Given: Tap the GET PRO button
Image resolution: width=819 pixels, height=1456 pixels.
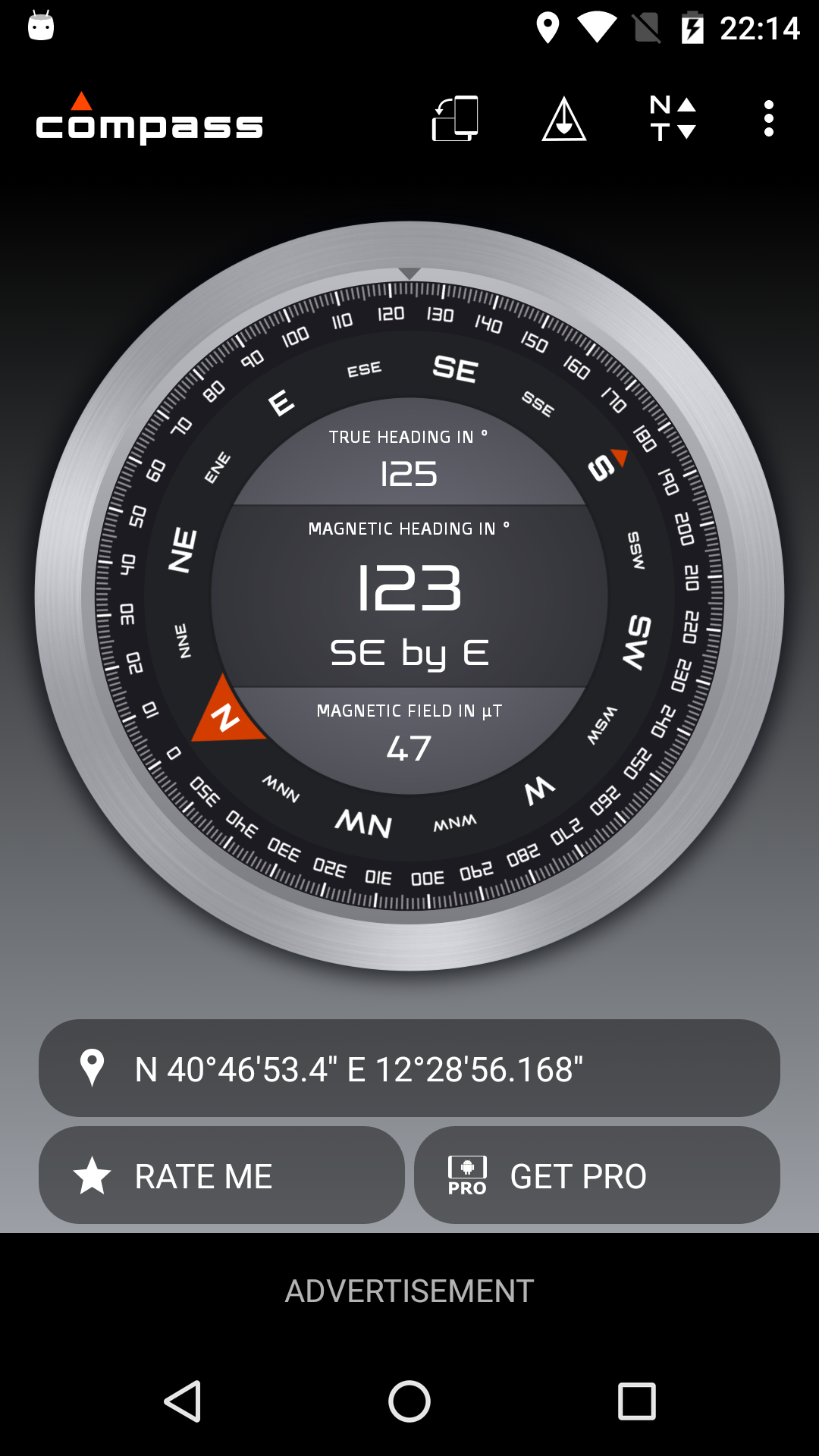Looking at the screenshot, I should tap(597, 1175).
